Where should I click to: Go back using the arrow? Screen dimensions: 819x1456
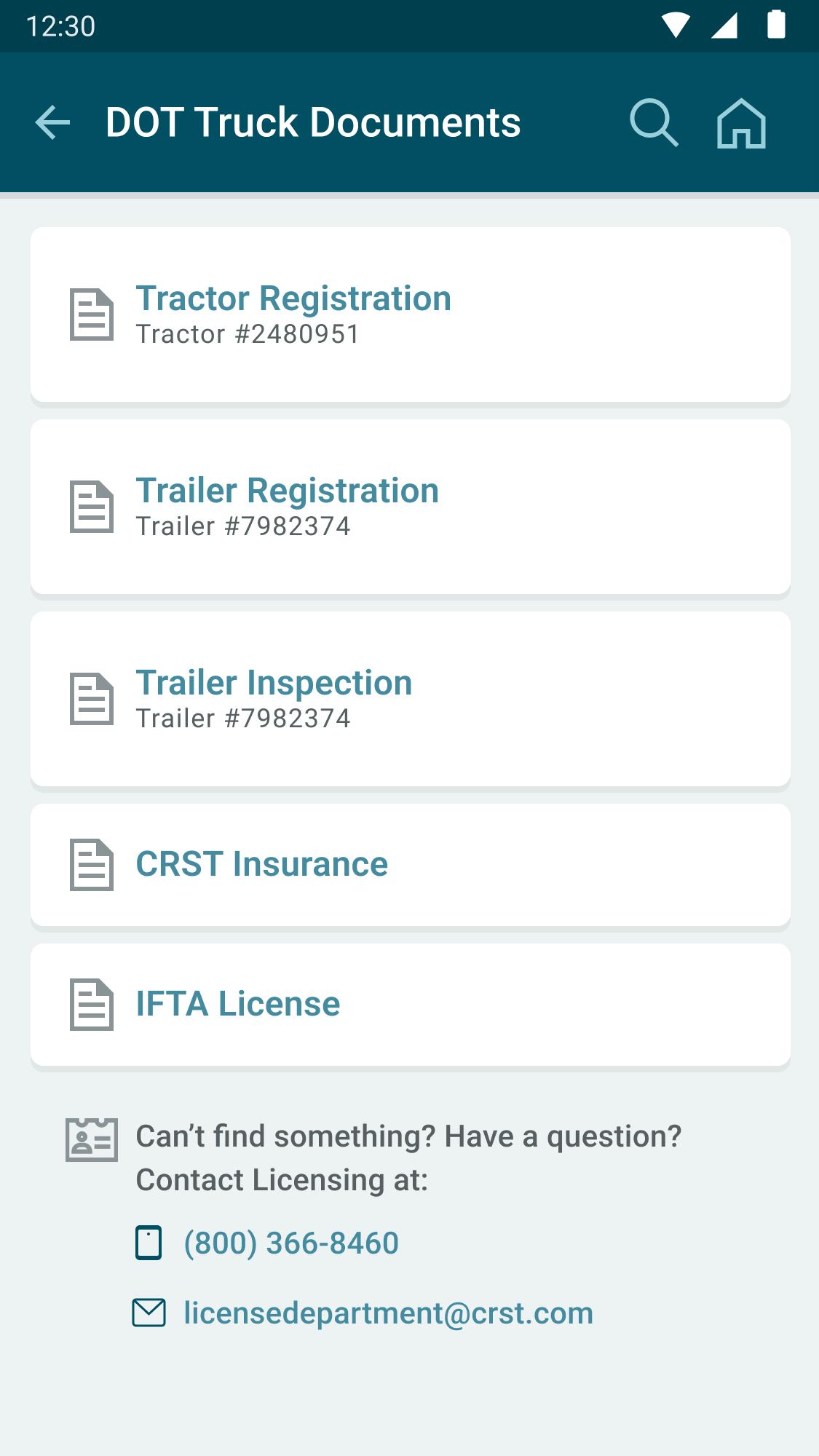click(x=52, y=122)
